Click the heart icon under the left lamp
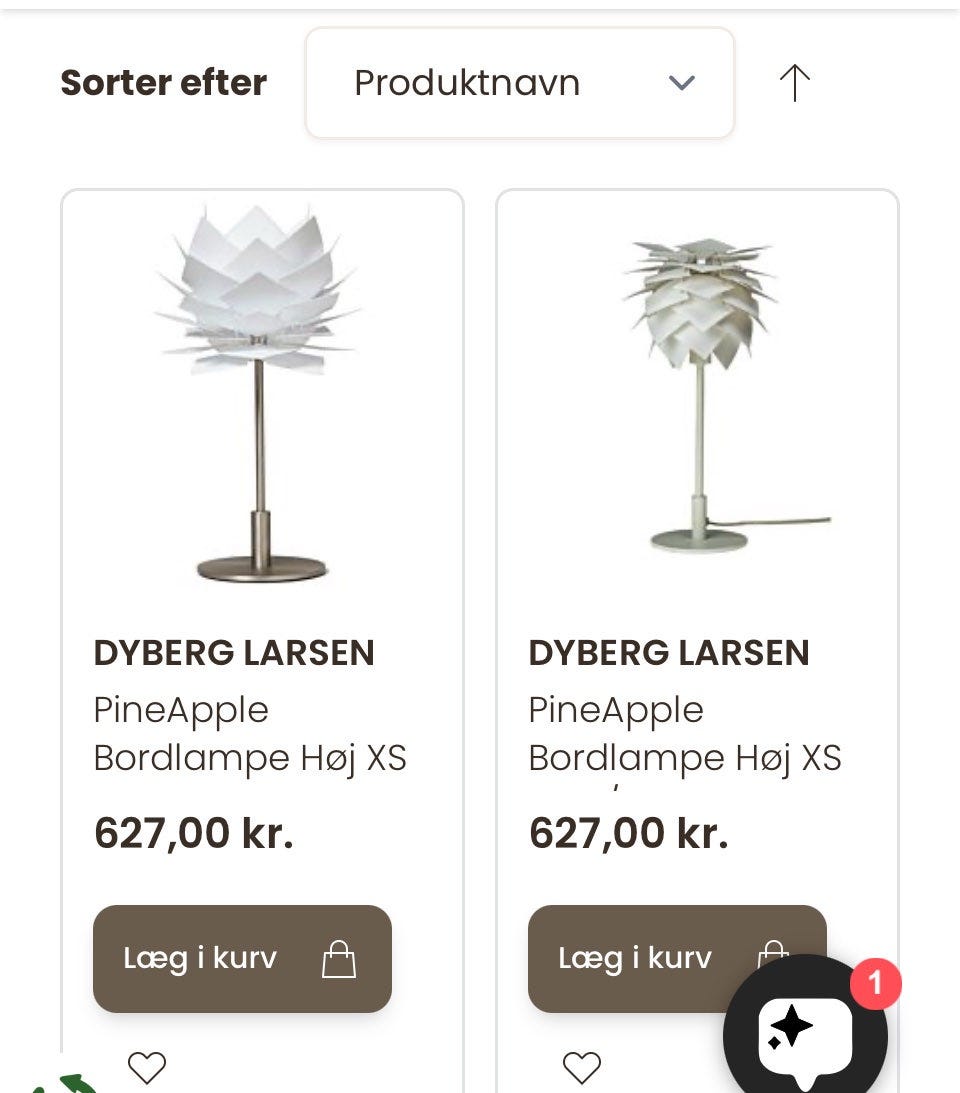 tap(146, 1067)
